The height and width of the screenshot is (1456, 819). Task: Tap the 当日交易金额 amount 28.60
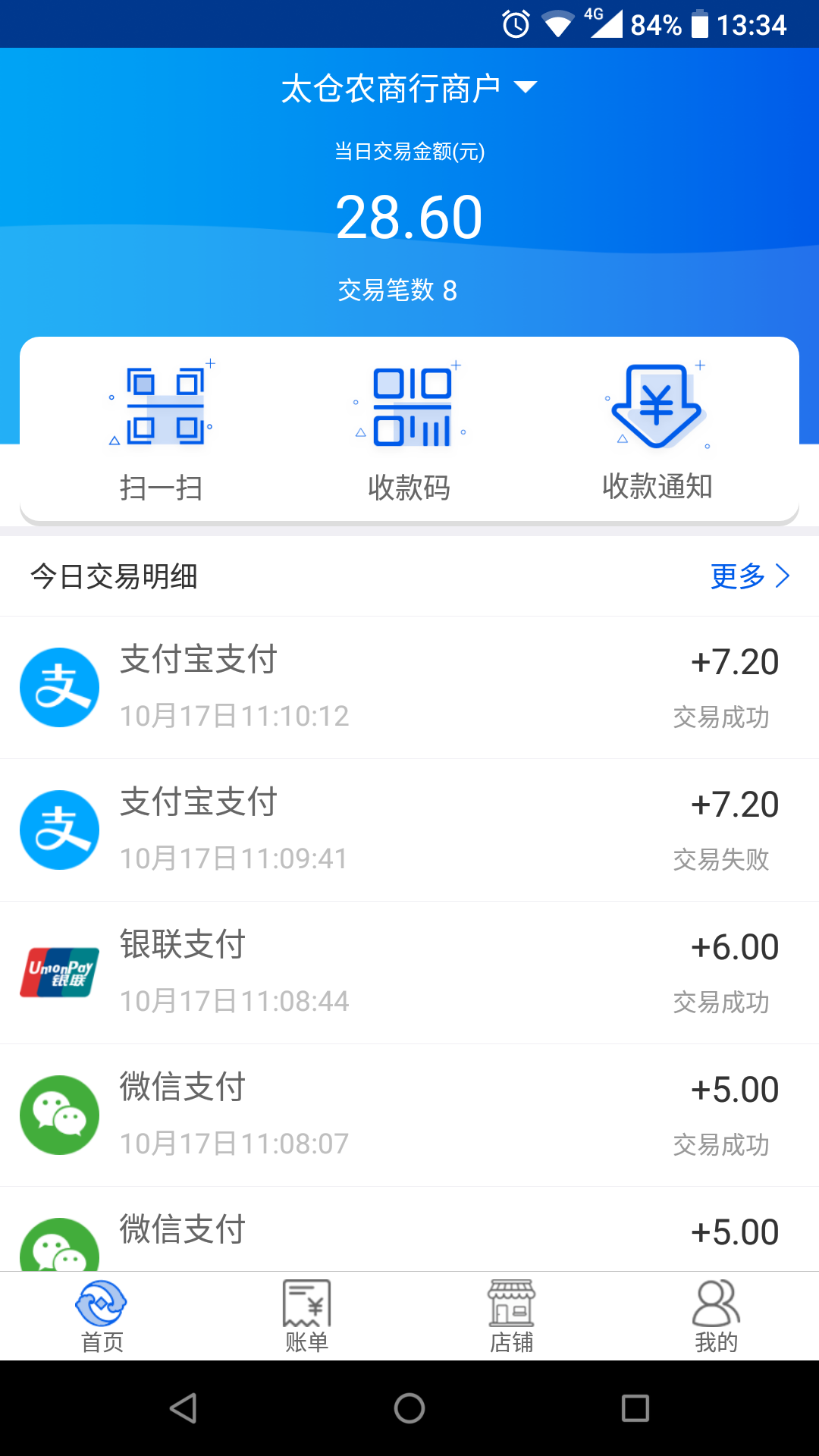coord(409,216)
